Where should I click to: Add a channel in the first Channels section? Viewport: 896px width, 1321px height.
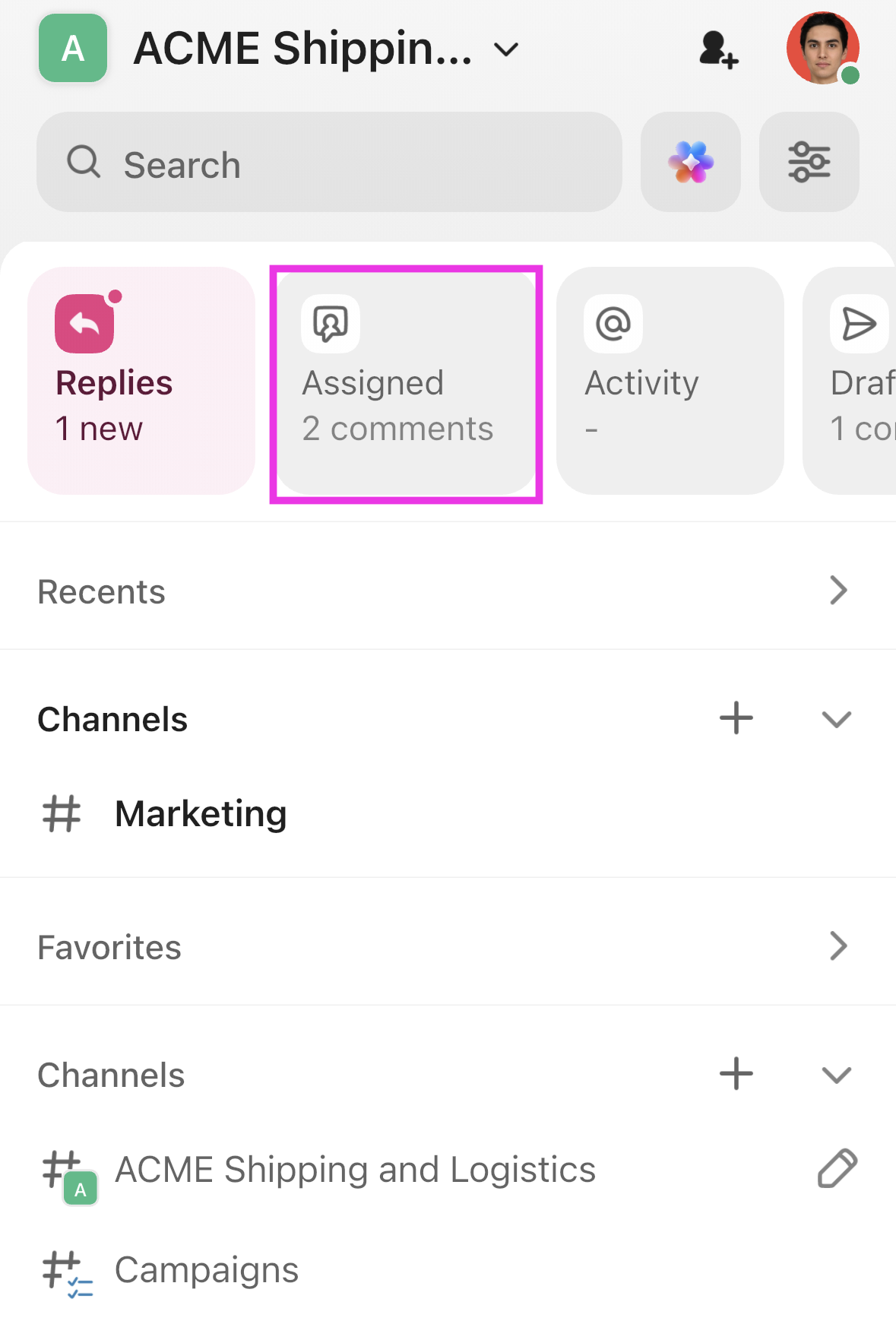[x=735, y=718]
